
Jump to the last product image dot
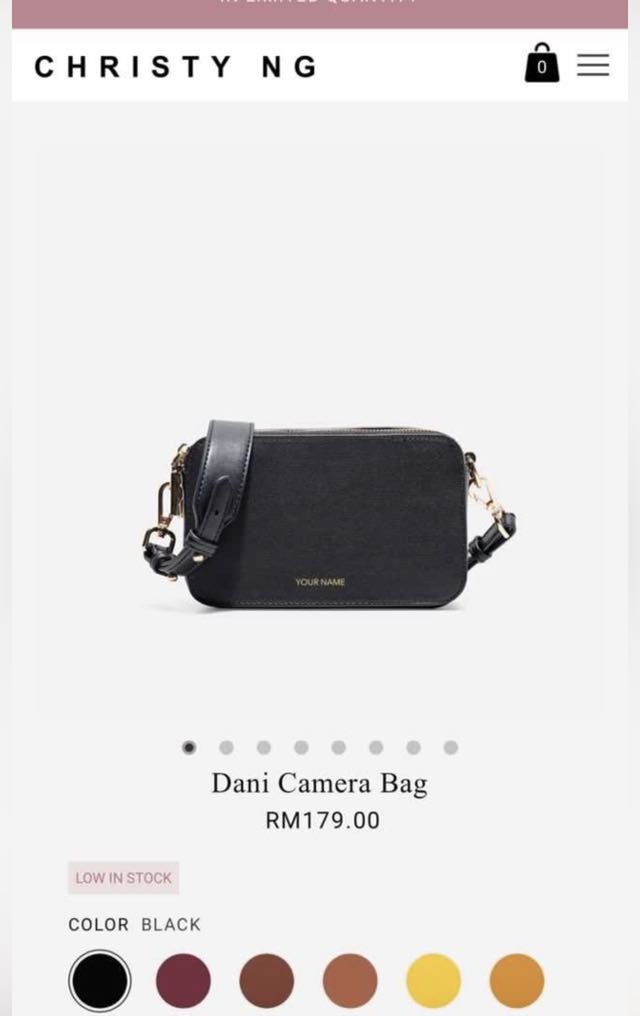pyautogui.click(x=451, y=747)
